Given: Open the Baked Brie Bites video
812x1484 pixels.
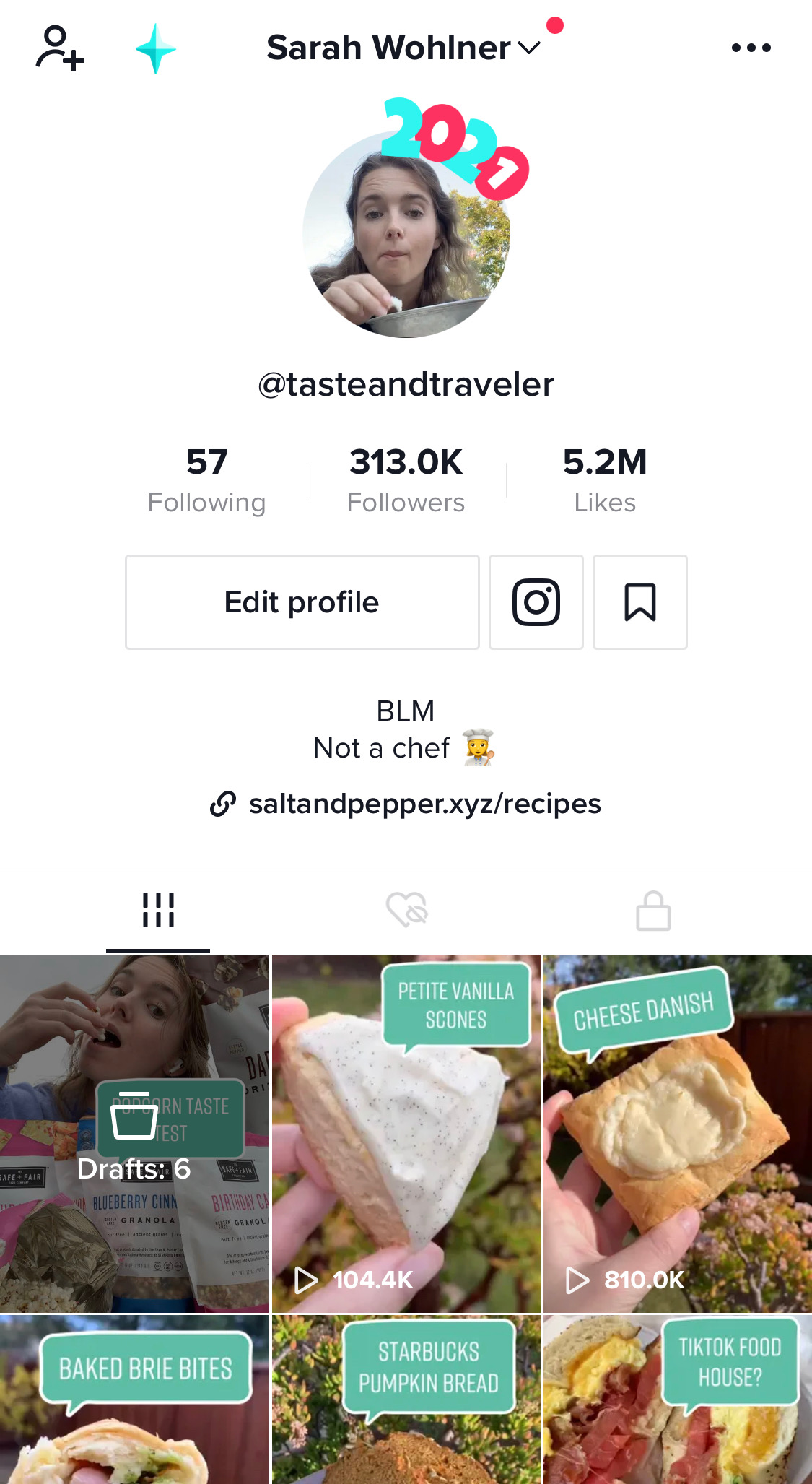Looking at the screenshot, I should tap(134, 1401).
